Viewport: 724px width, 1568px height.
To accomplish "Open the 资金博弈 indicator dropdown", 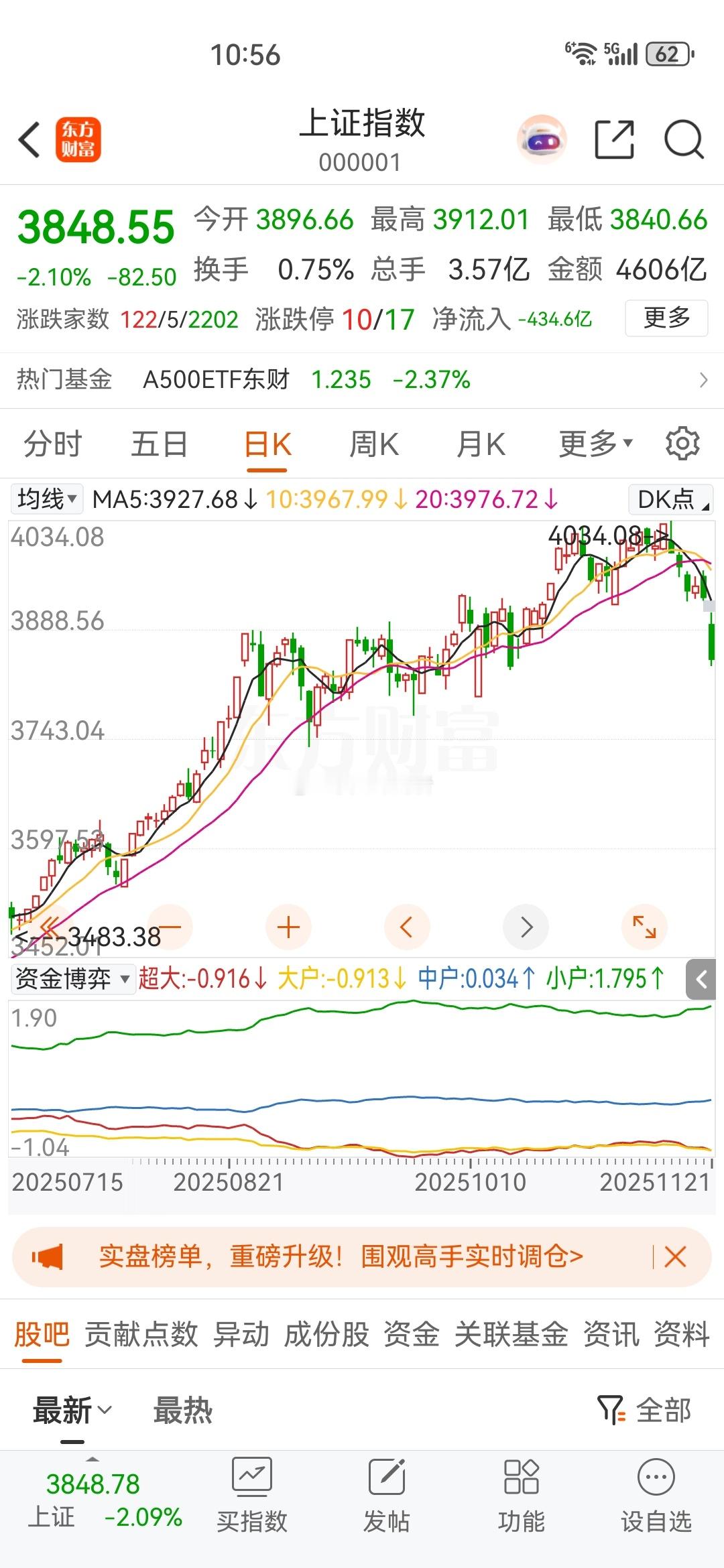I will tap(71, 979).
